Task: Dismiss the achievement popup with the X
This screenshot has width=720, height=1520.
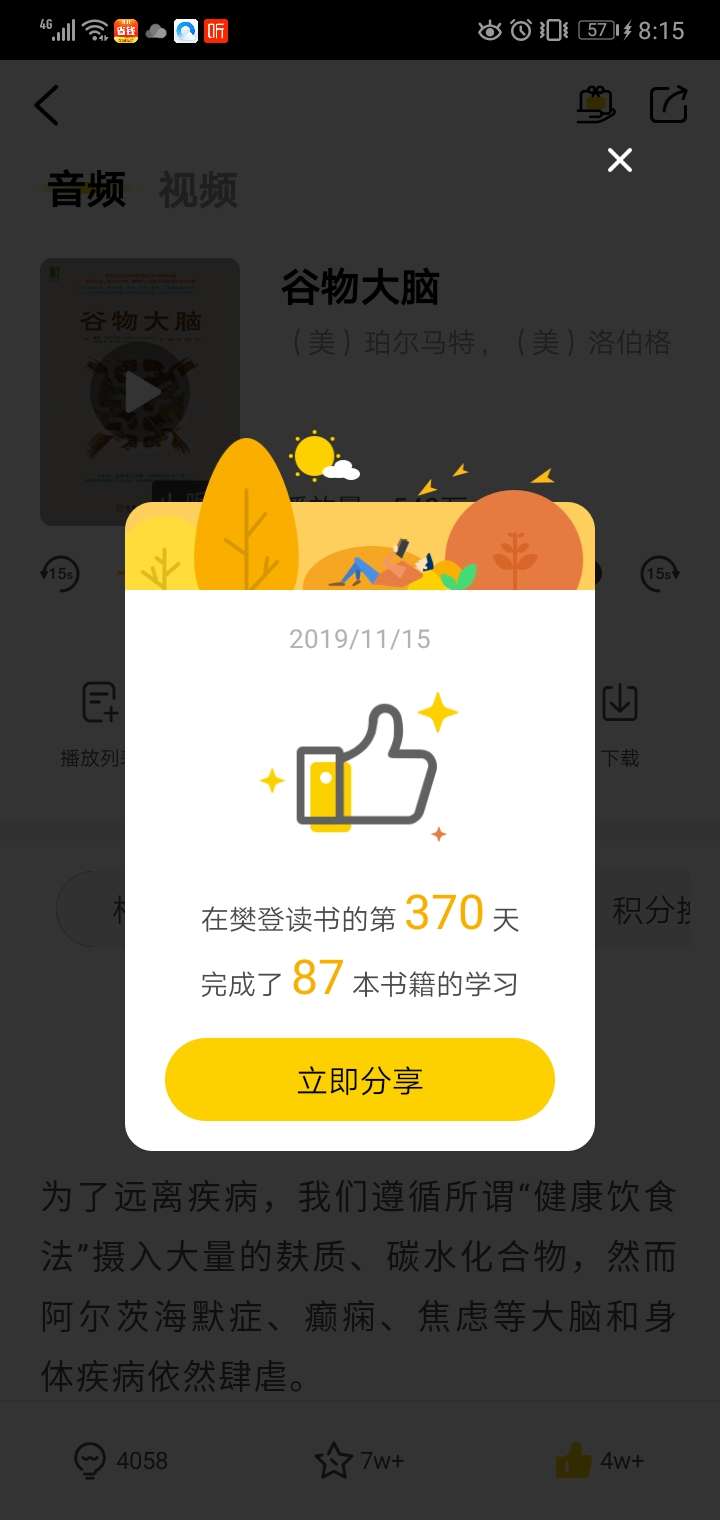Action: [619, 160]
